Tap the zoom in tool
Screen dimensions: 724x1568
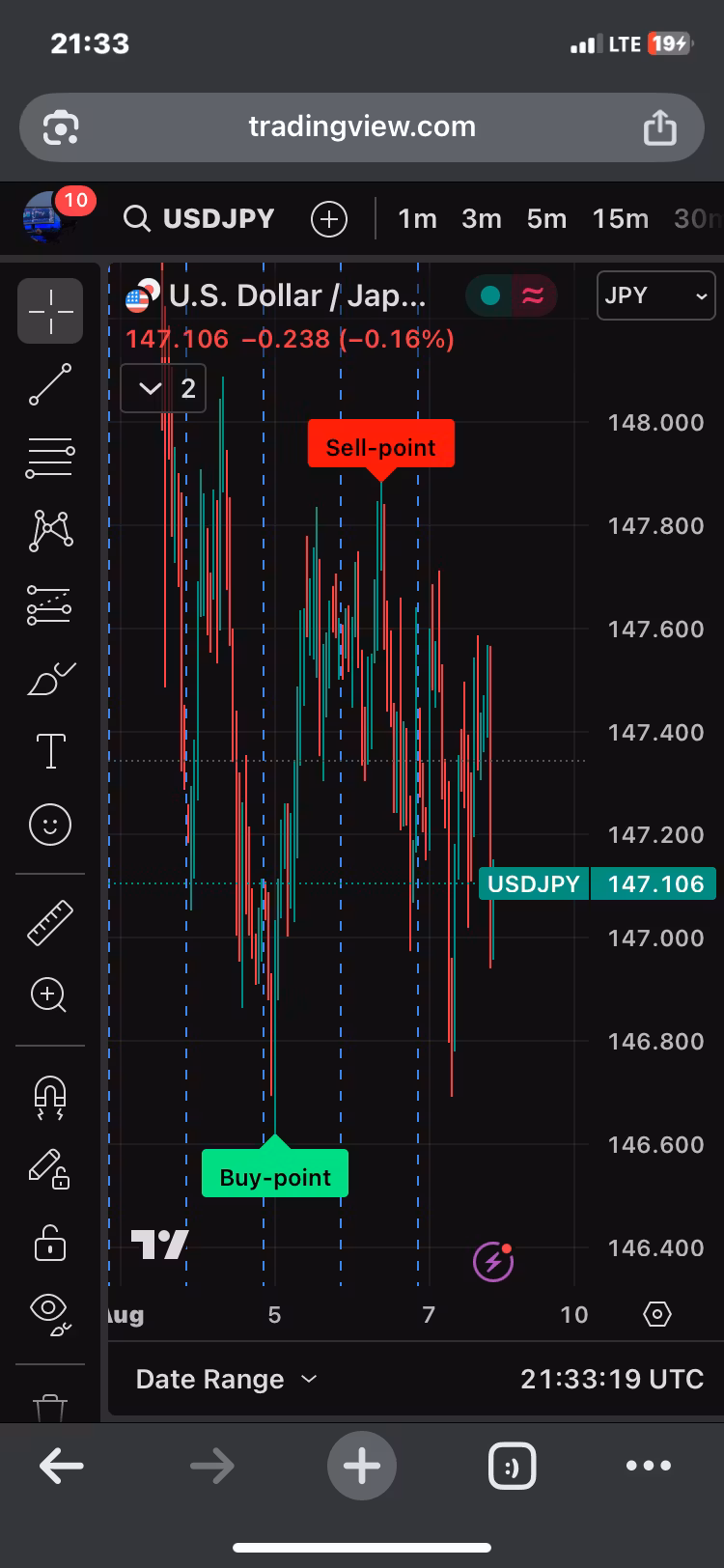tap(50, 994)
